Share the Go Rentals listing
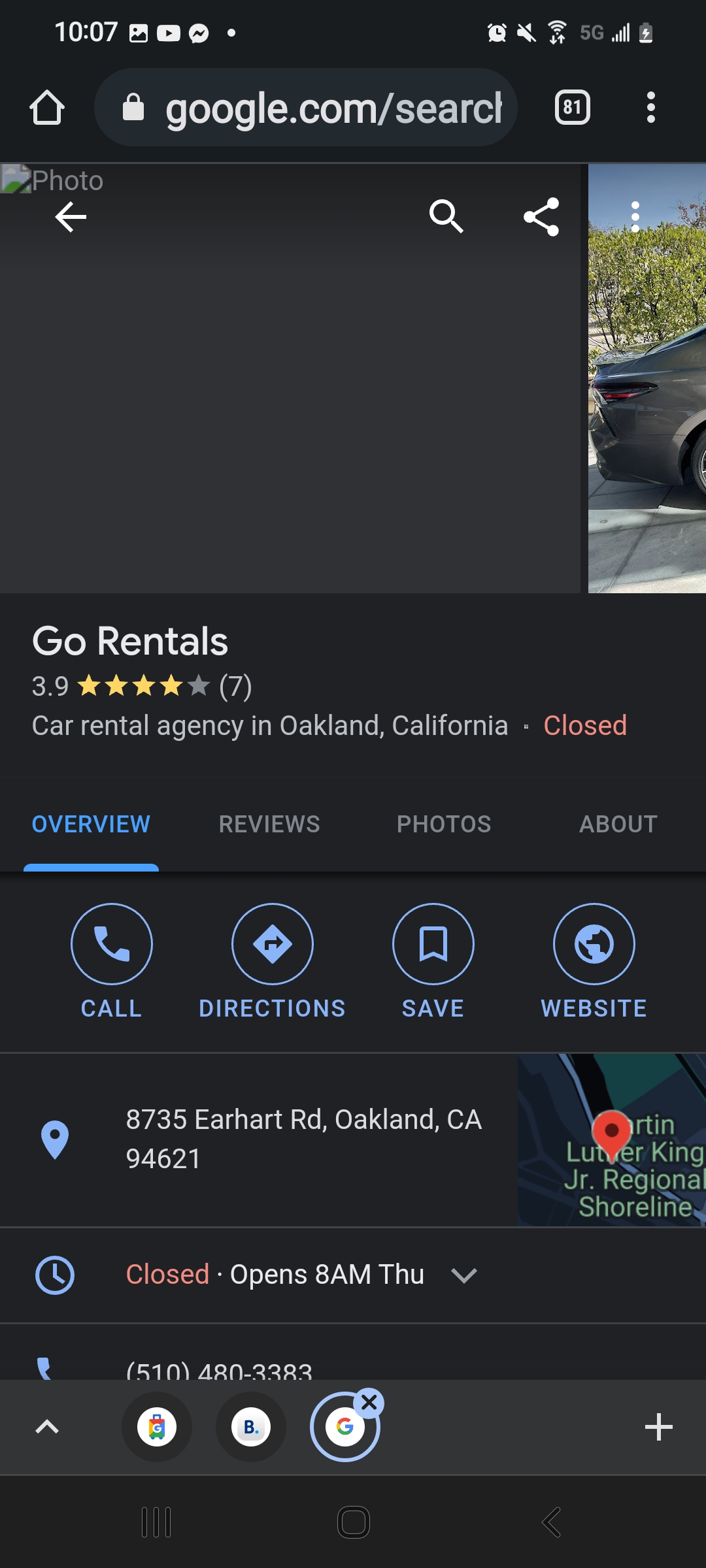The width and height of the screenshot is (706, 1568). click(x=541, y=217)
